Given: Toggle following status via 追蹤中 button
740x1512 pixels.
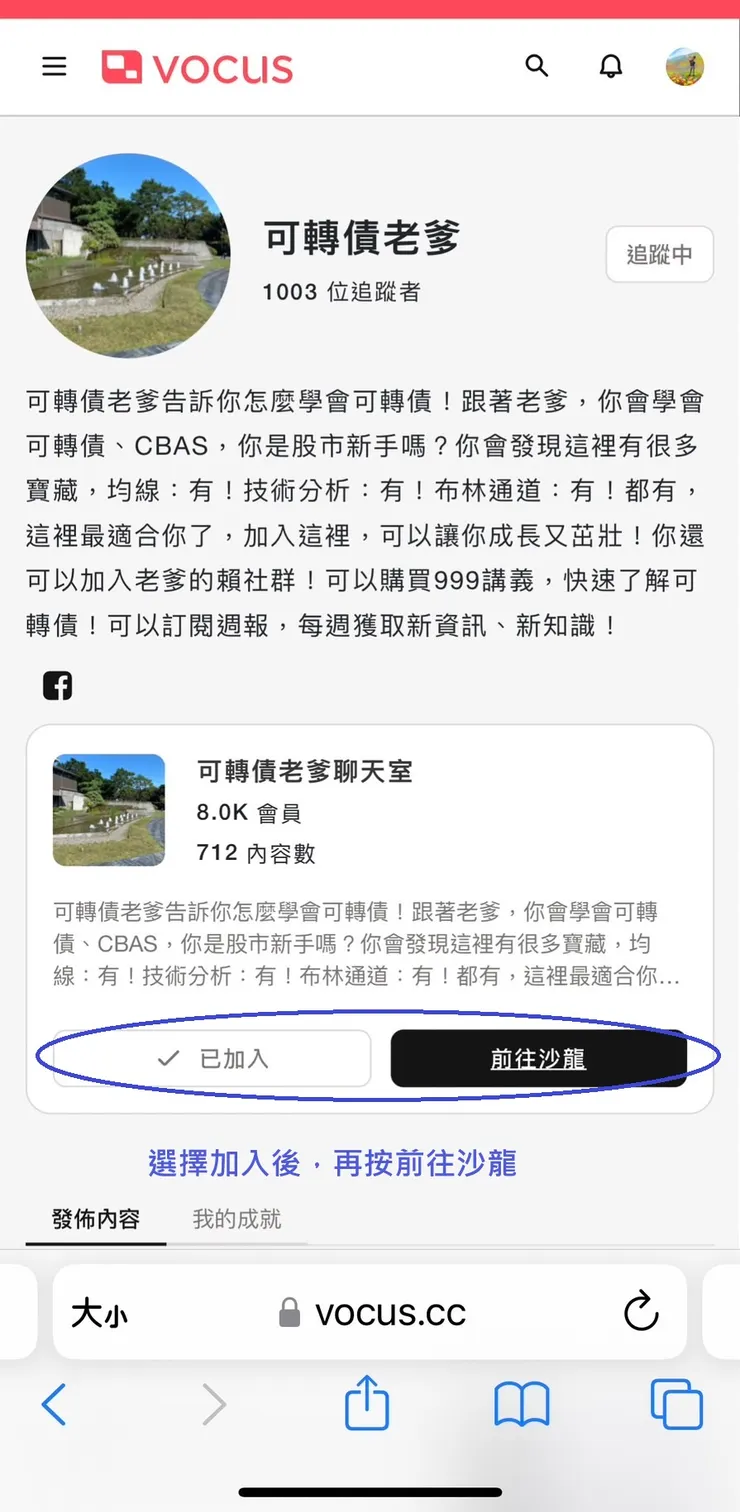Looking at the screenshot, I should click(x=659, y=255).
